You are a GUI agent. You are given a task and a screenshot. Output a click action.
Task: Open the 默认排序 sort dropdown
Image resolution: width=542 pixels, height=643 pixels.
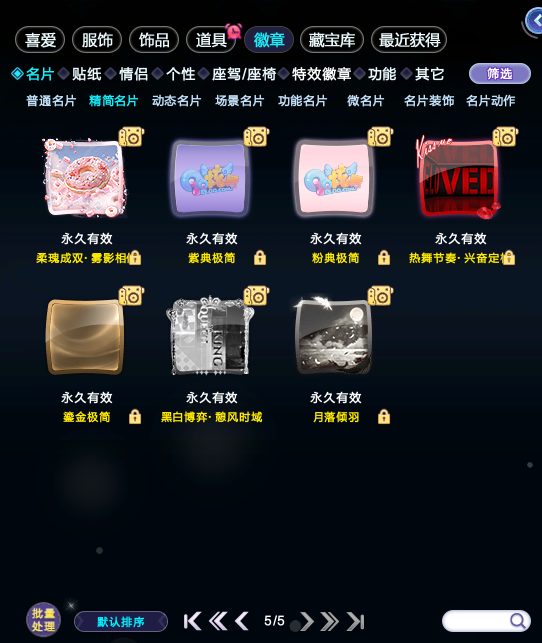point(121,622)
